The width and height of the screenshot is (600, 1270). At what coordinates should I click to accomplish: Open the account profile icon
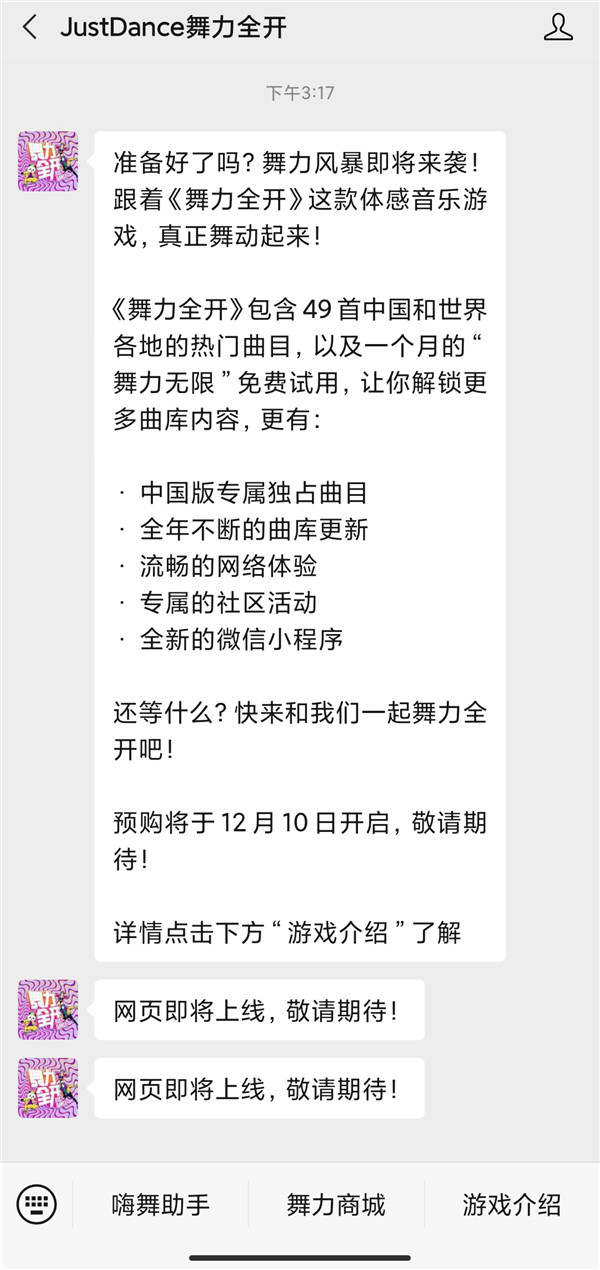[558, 27]
